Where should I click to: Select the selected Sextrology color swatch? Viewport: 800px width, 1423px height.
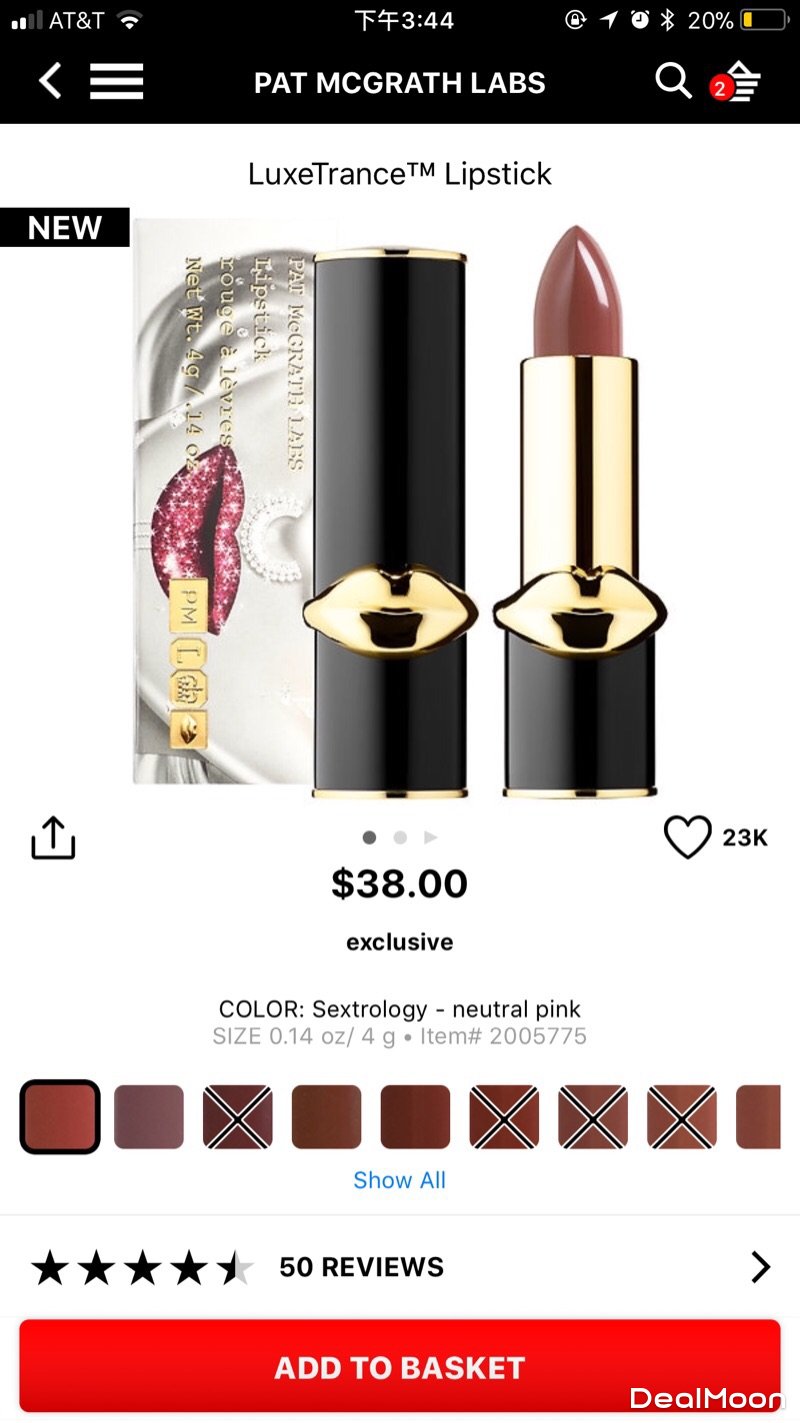point(60,1116)
